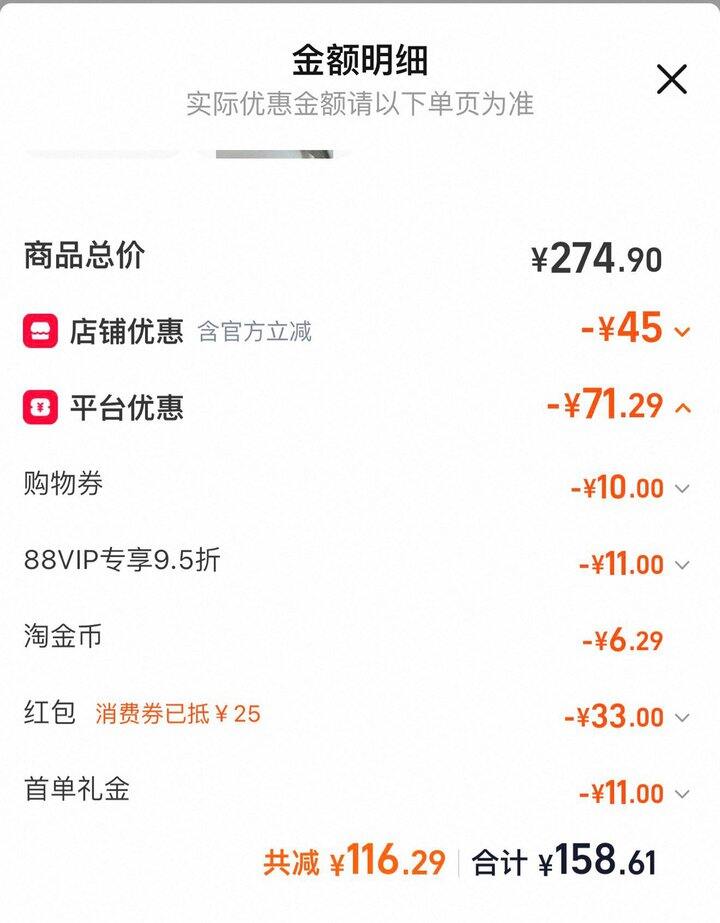Expand the 购物券 discount row

pos(682,489)
